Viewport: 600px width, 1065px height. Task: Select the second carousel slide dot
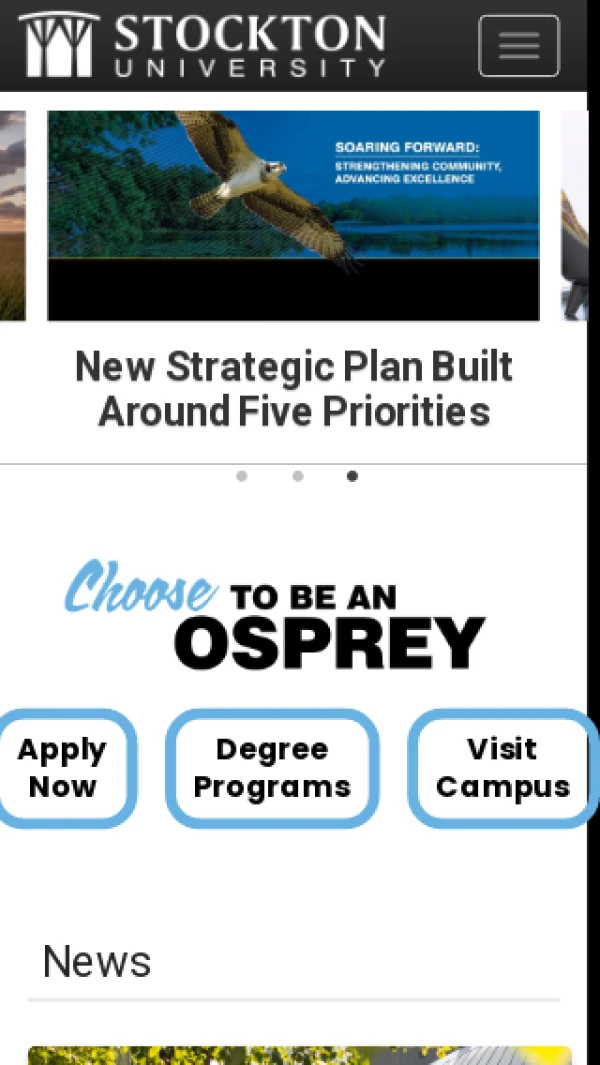pos(297,476)
